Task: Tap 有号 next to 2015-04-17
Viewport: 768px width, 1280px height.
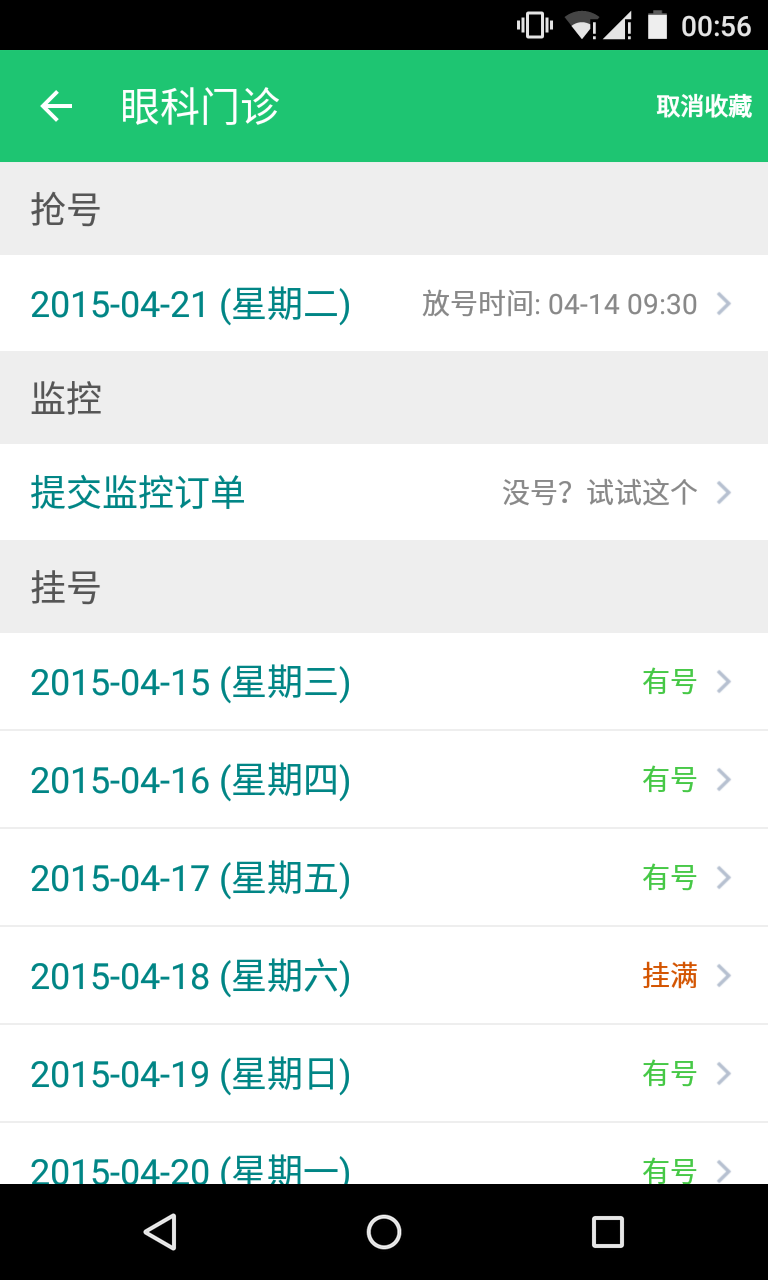Action: [x=670, y=878]
